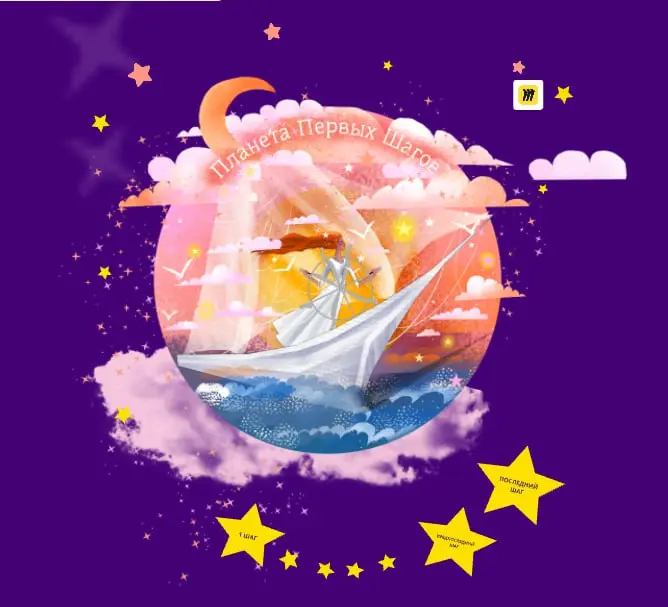The width and height of the screenshot is (668, 607).
Task: Open the 'Предпоследний шаг' star
Action: 455,541
